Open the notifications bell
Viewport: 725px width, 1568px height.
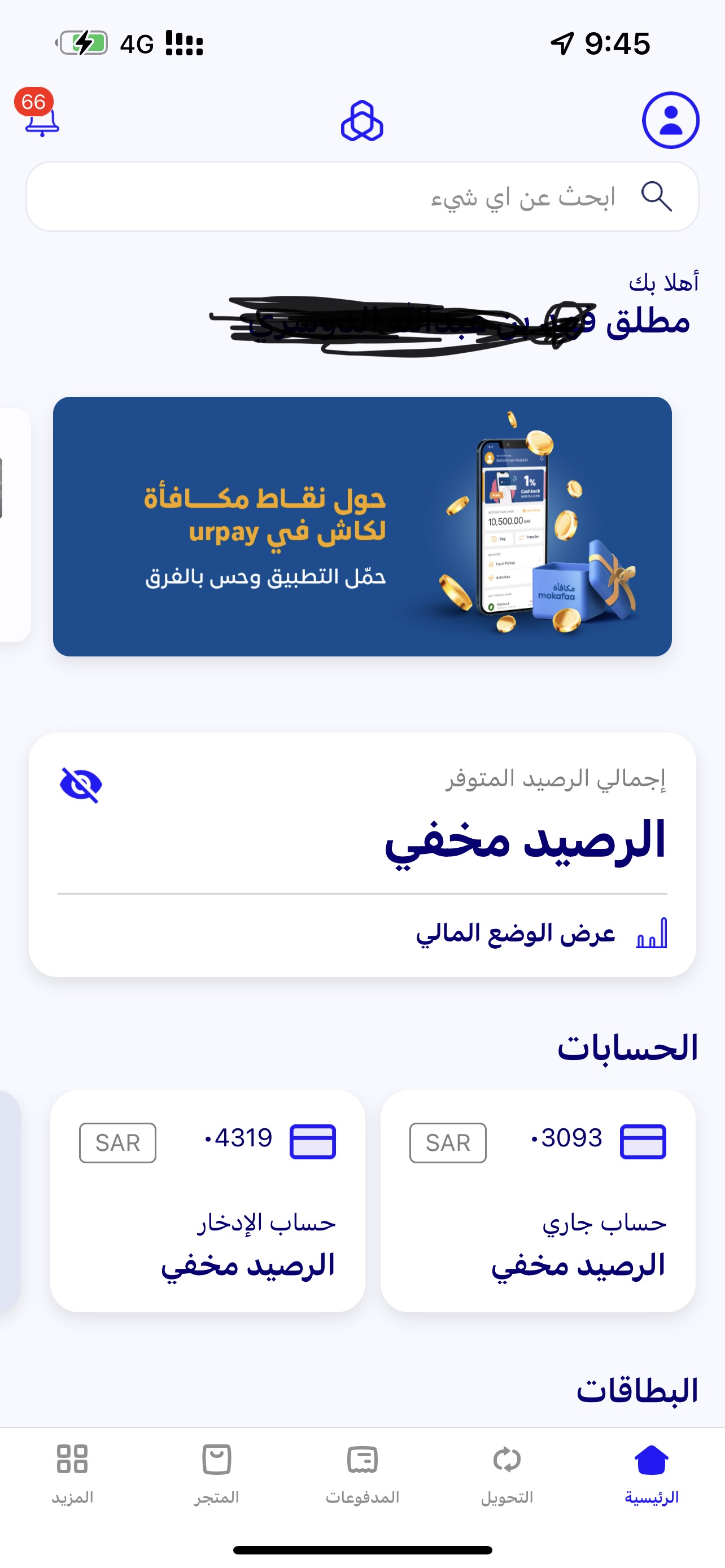pos(41,120)
